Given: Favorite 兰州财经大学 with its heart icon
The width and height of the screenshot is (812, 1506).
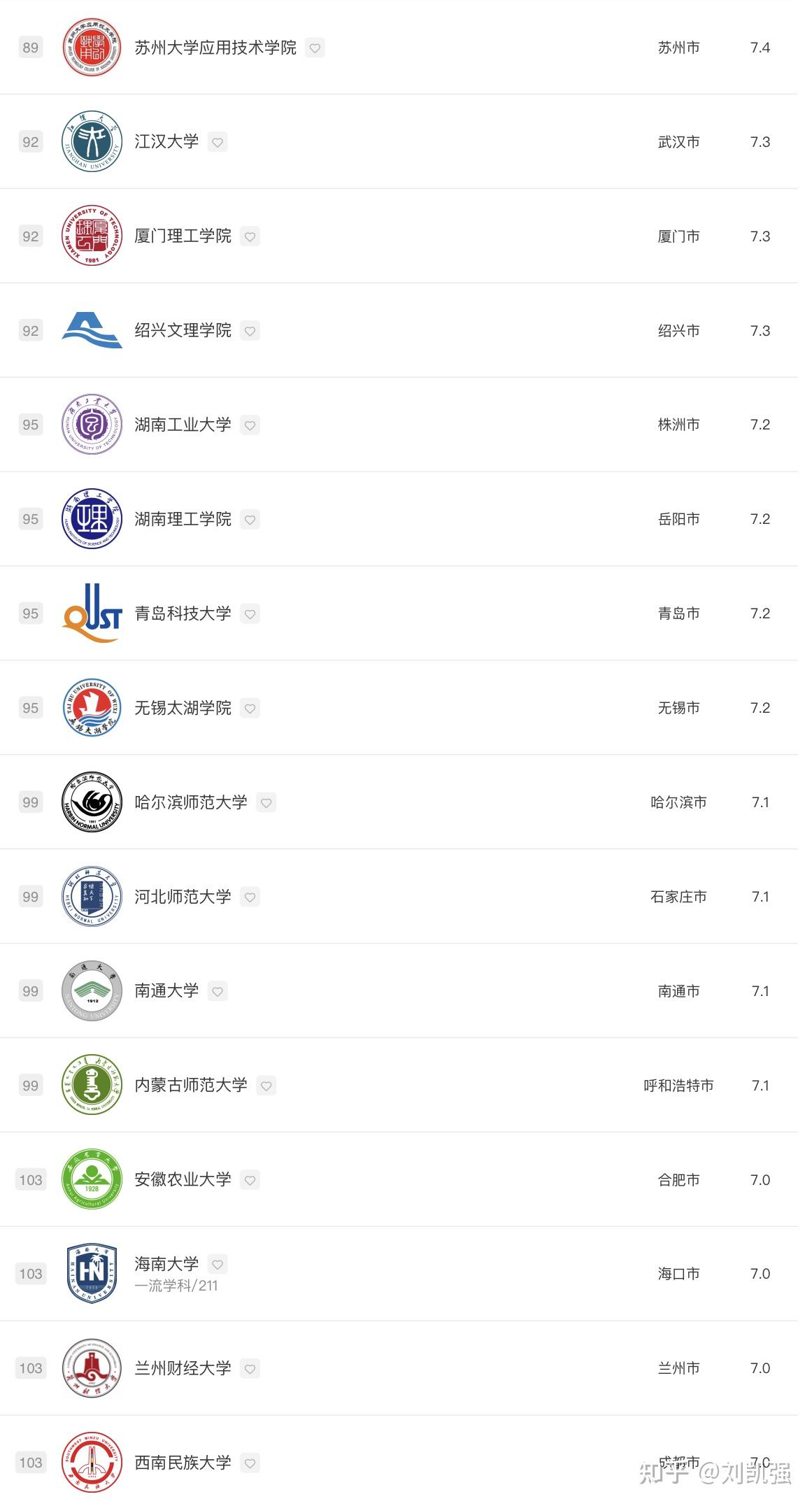Looking at the screenshot, I should tap(250, 1369).
